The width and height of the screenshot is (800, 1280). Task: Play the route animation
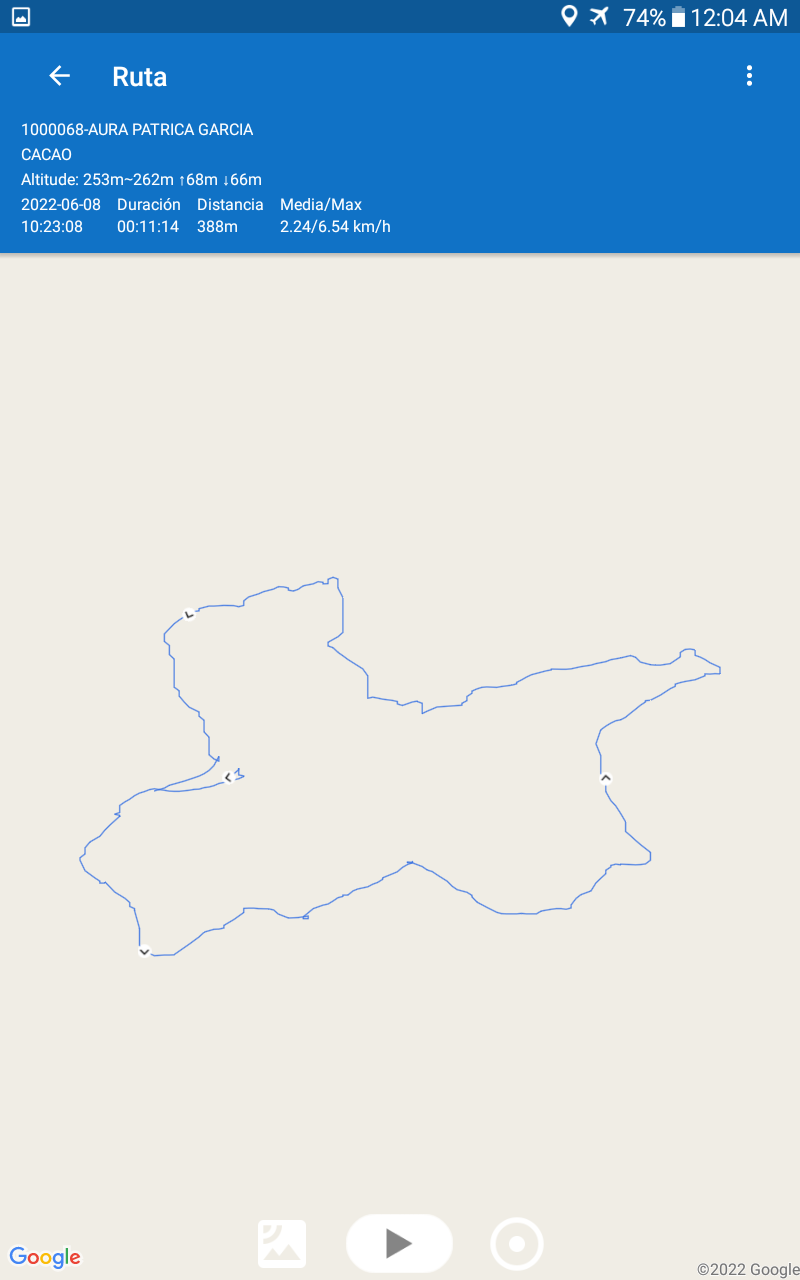point(399,1243)
